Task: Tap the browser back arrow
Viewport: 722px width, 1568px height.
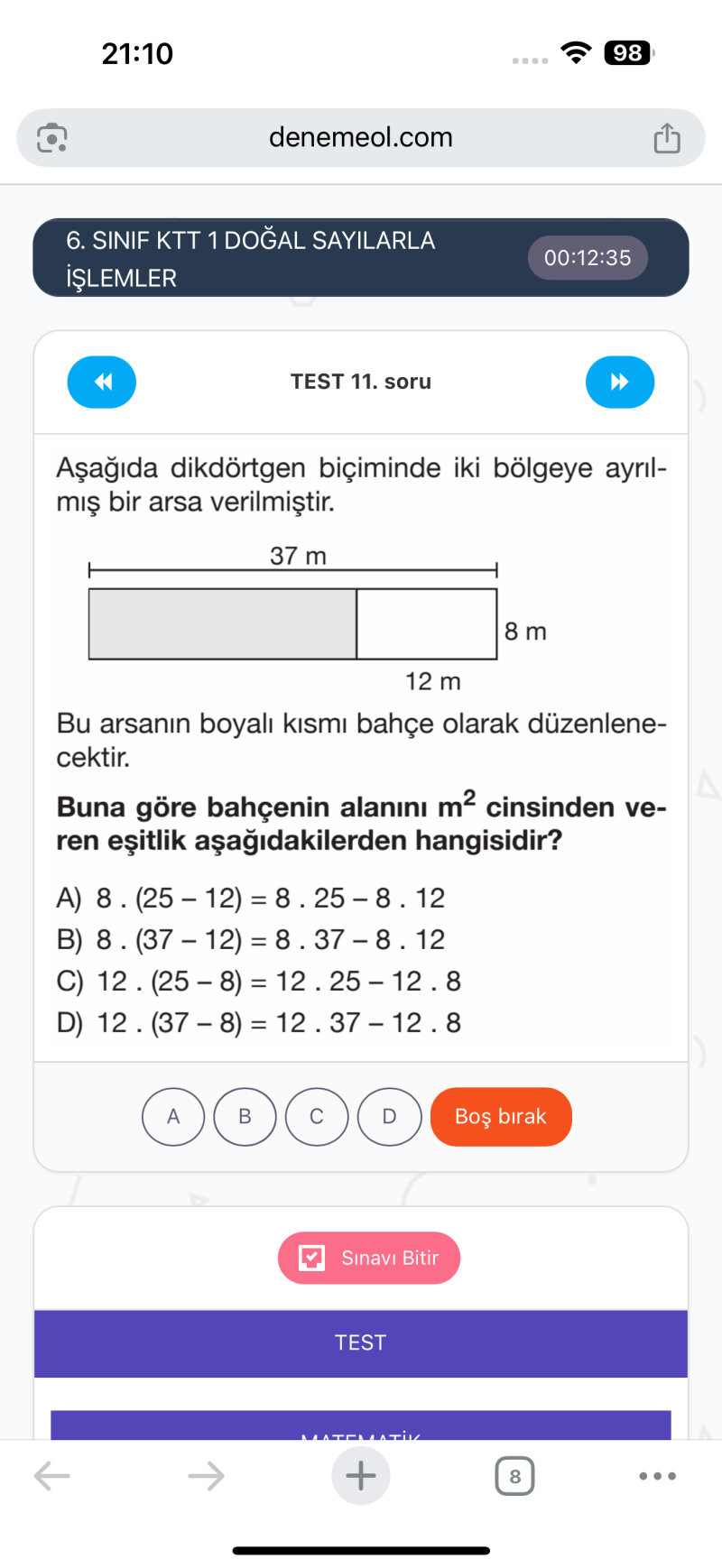Action: (x=51, y=1475)
